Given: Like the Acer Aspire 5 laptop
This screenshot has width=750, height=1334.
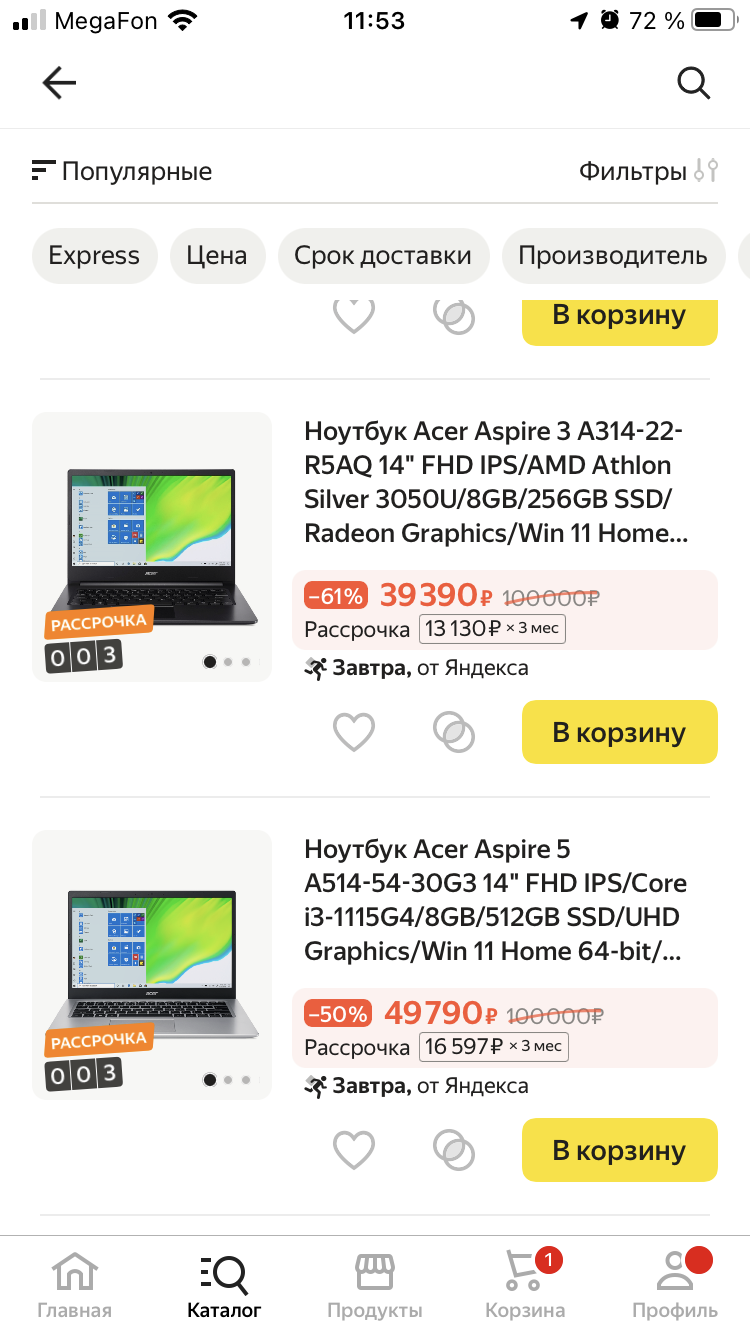Looking at the screenshot, I should pos(353,1150).
